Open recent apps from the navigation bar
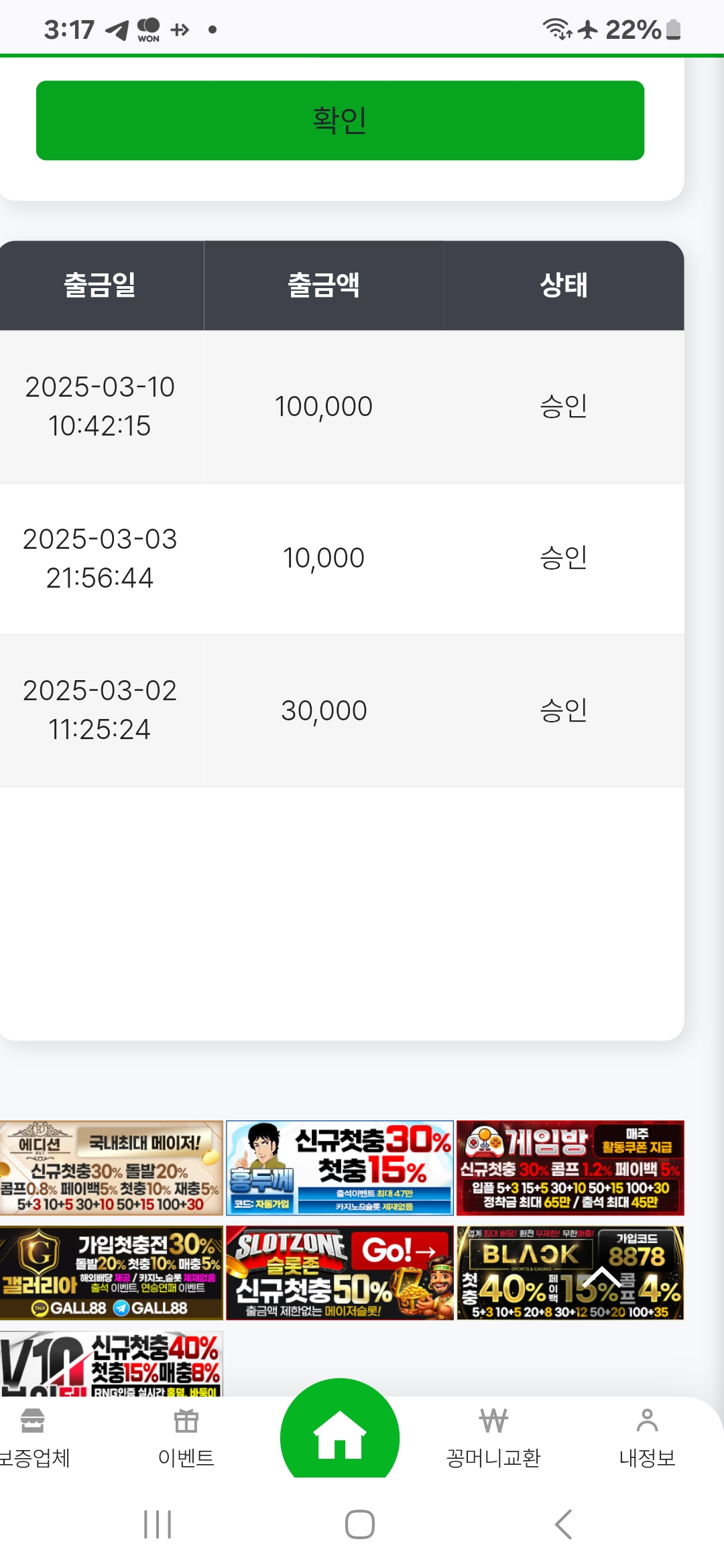724x1568 pixels. (158, 1524)
